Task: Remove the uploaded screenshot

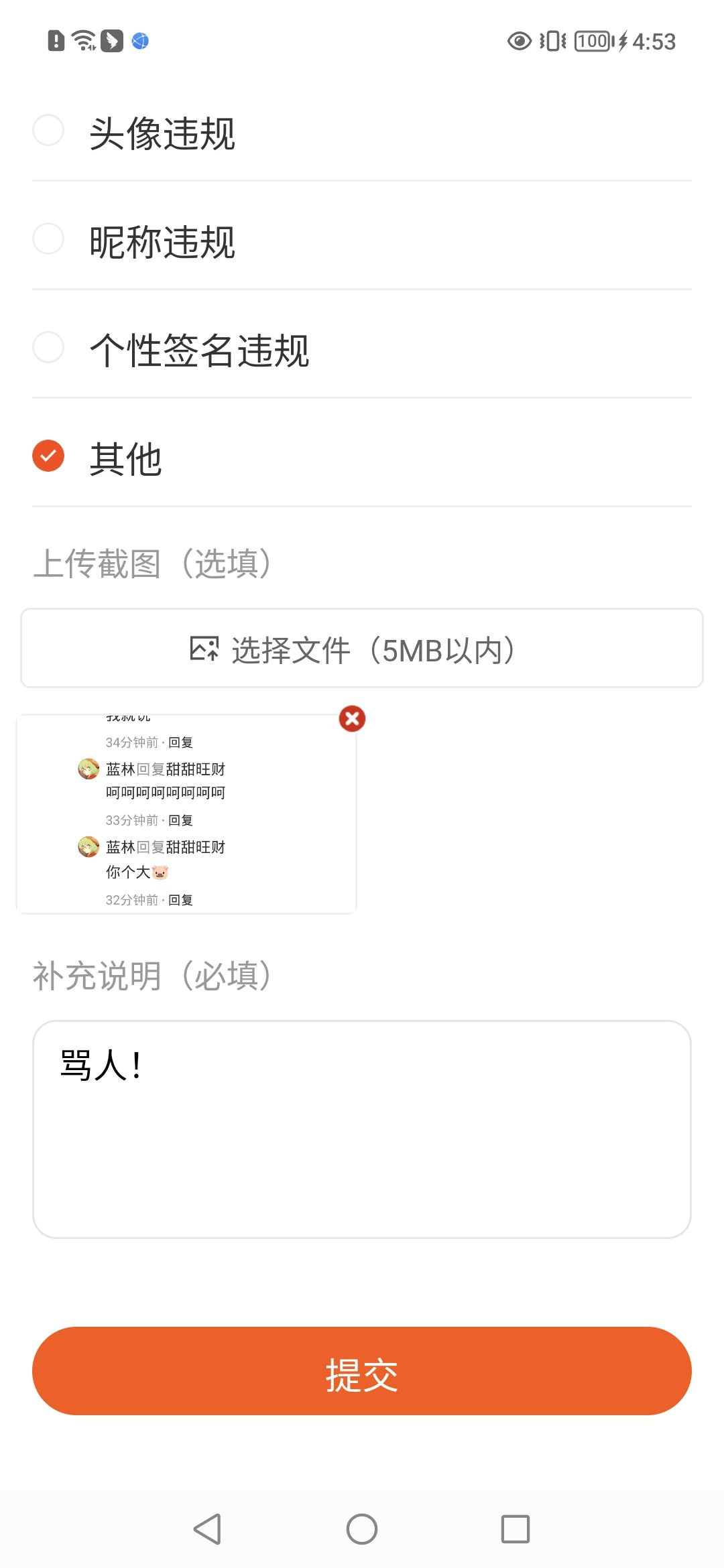Action: (352, 719)
